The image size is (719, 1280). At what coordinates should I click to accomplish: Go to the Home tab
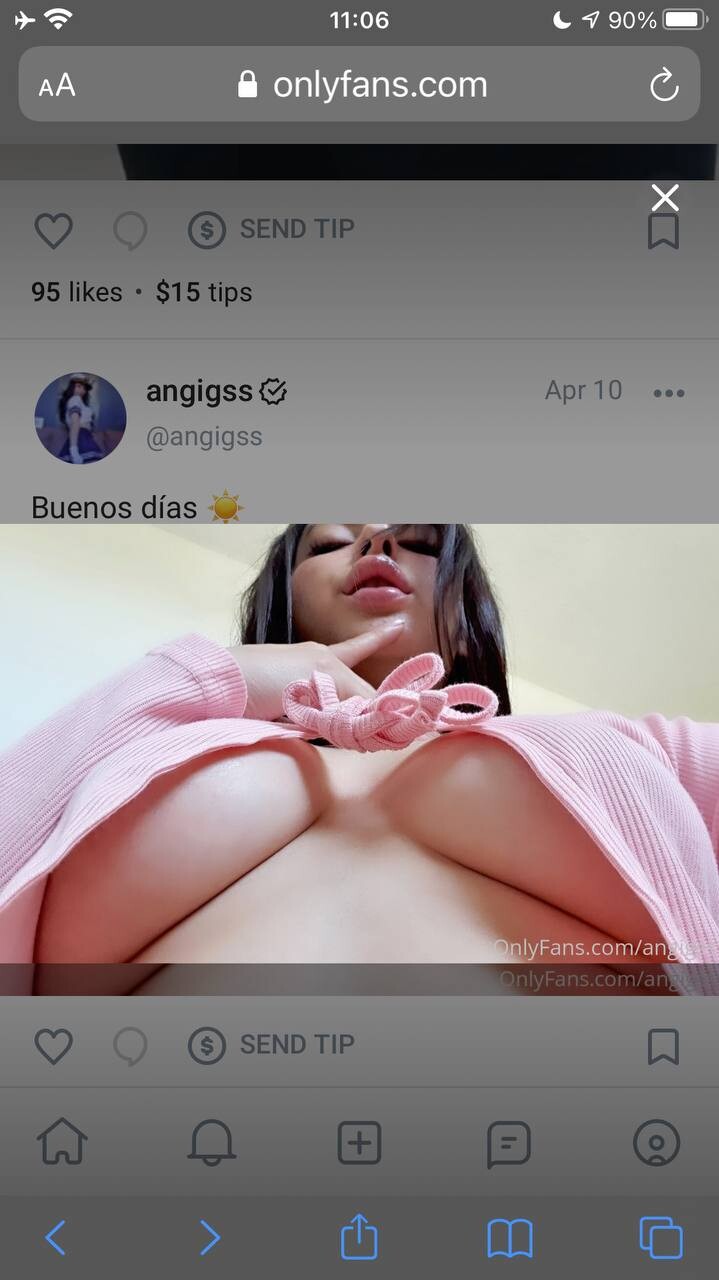[x=61, y=1142]
